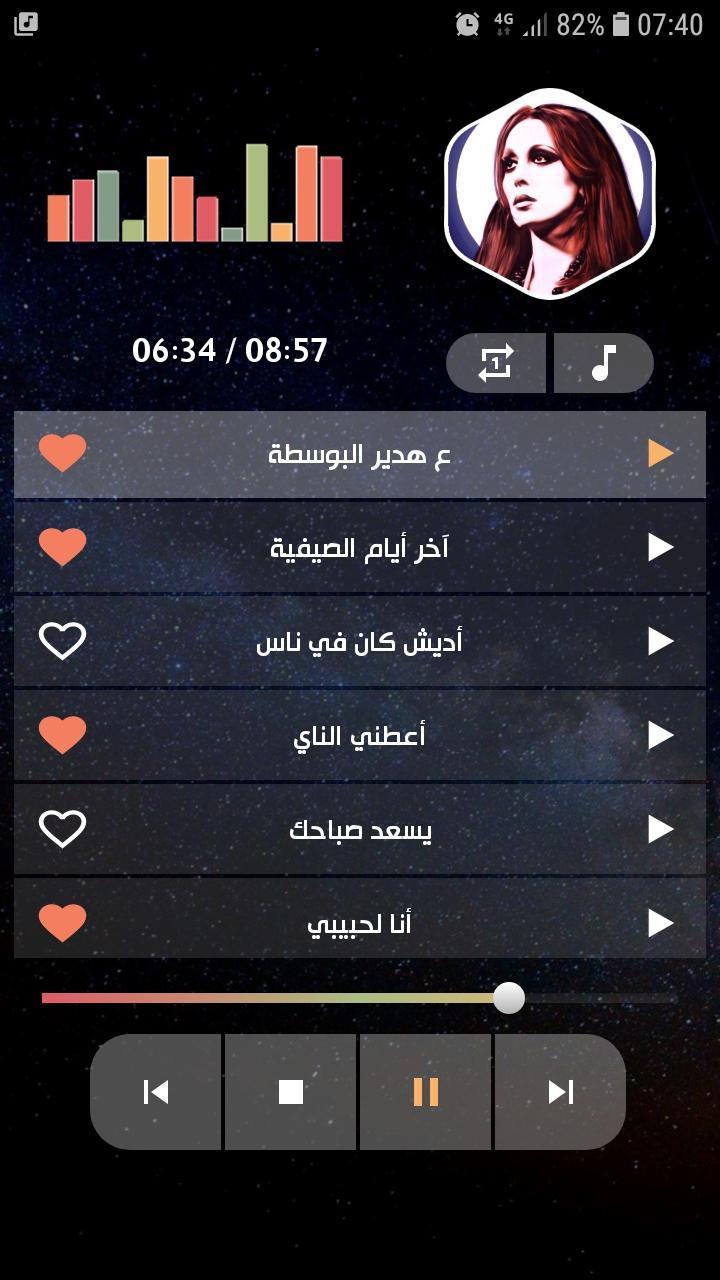Play the track آخر أيام الصيفية
Image resolution: width=720 pixels, height=1280 pixels.
point(660,546)
